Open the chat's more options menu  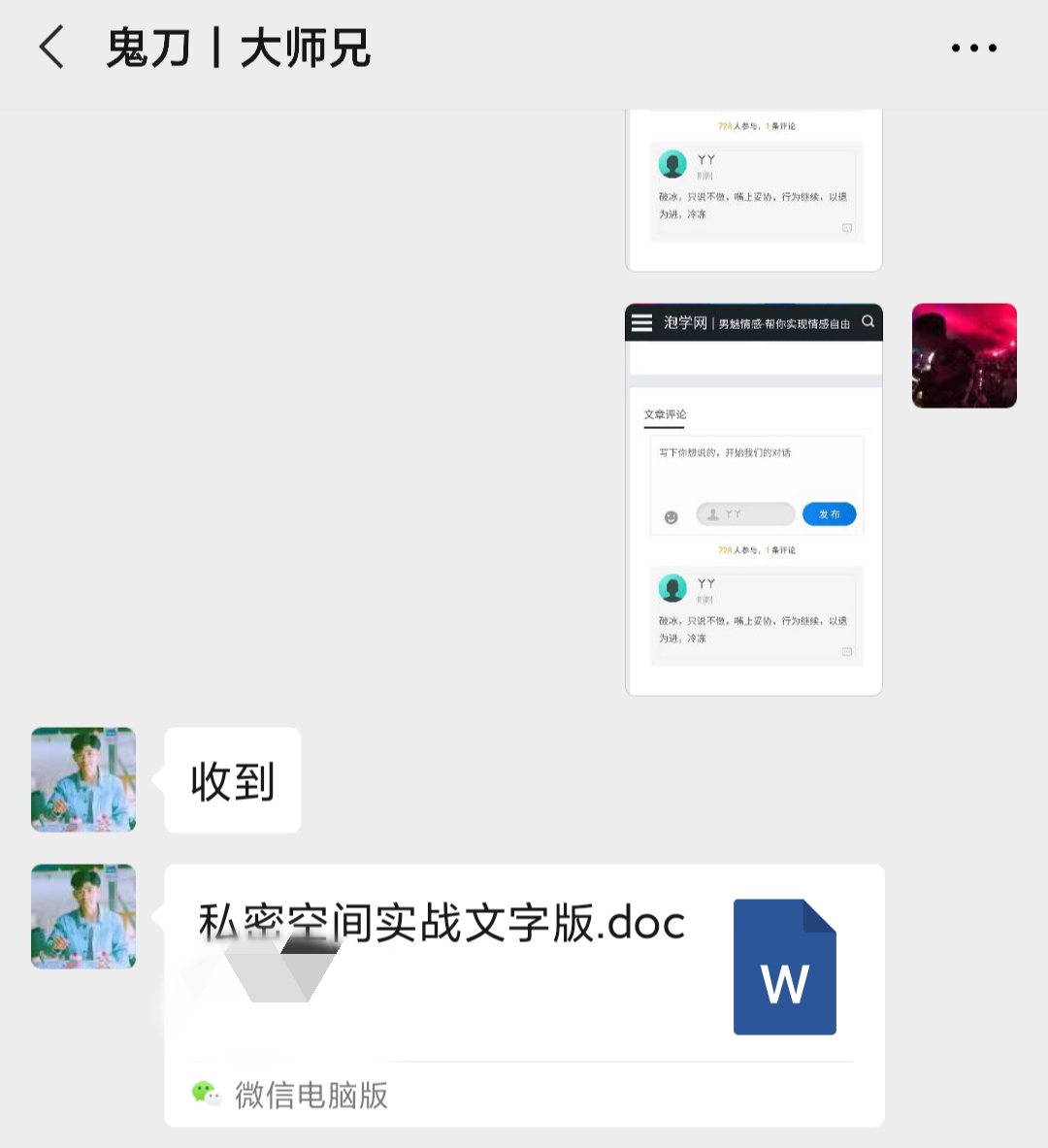pyautogui.click(x=973, y=48)
